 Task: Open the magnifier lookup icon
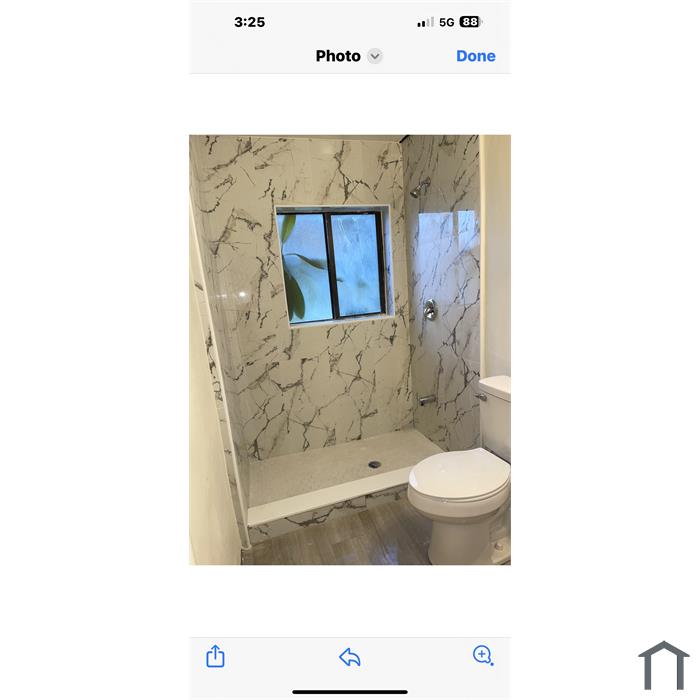click(483, 656)
